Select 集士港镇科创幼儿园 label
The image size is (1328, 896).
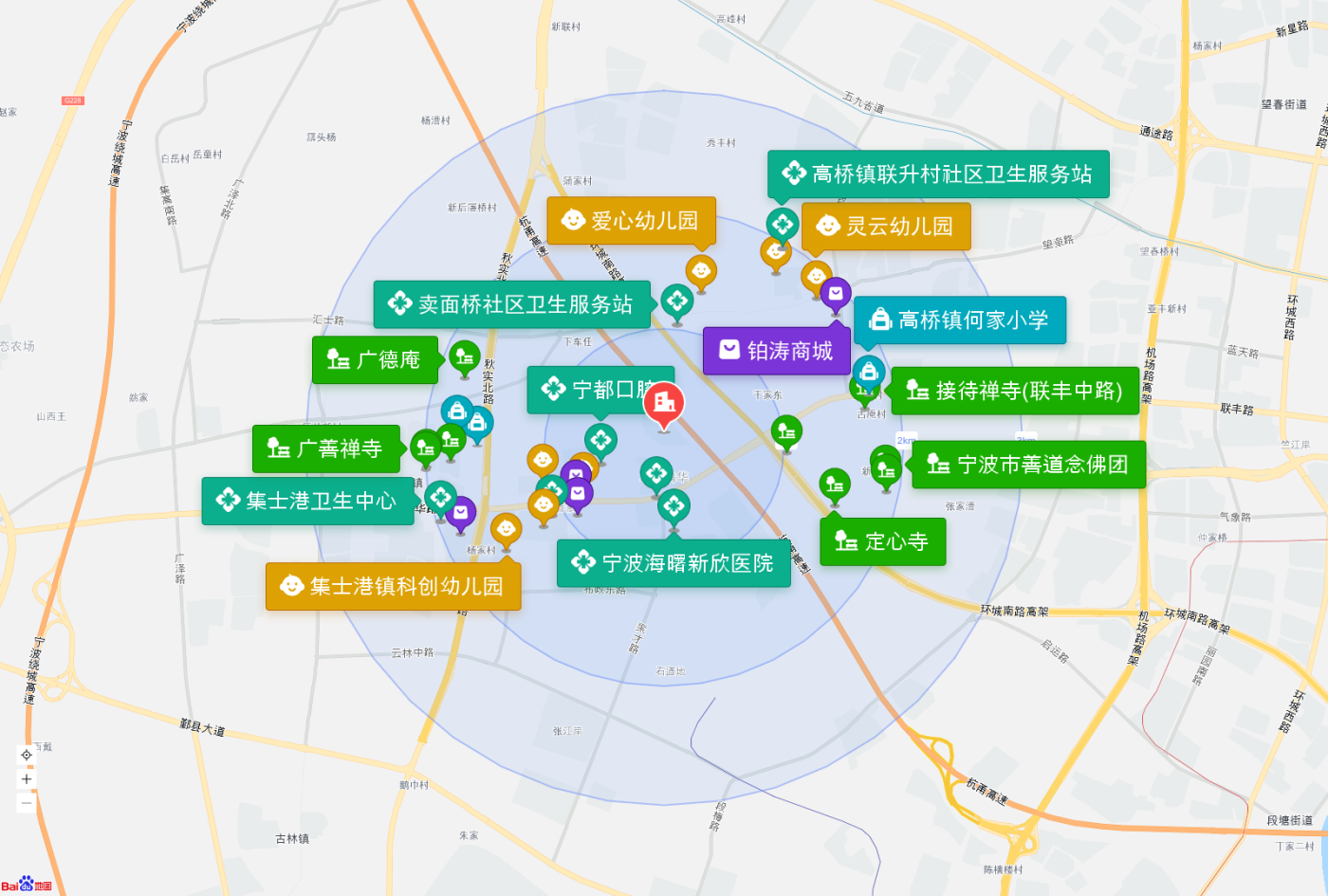coord(394,587)
